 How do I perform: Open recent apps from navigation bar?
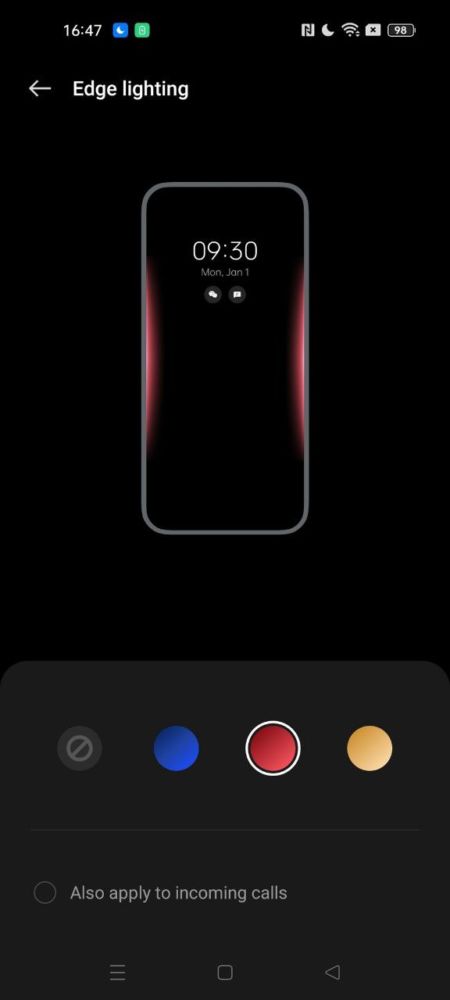tap(117, 972)
